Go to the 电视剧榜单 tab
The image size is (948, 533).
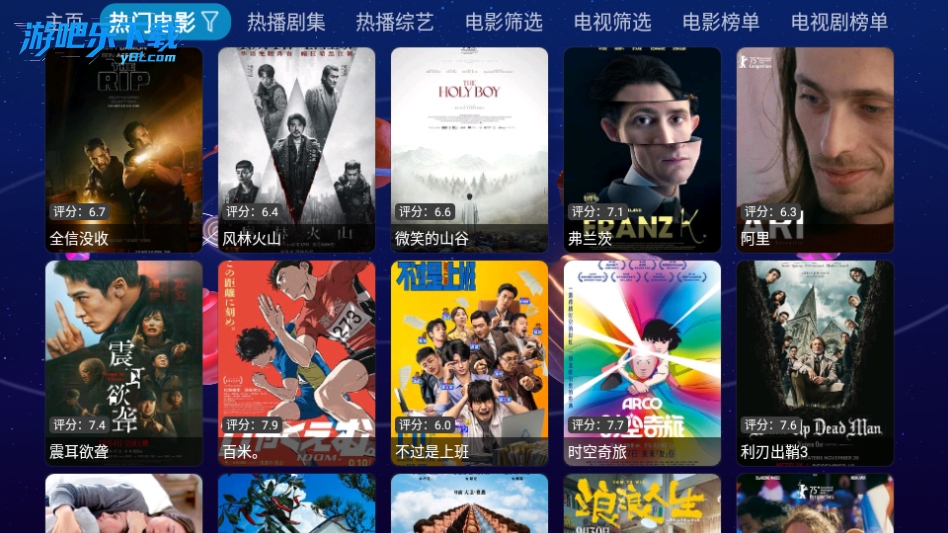tap(840, 21)
